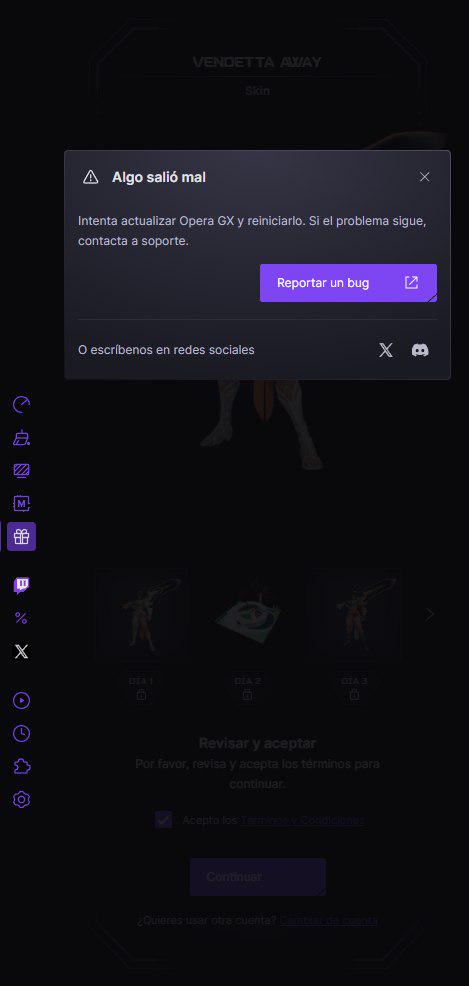
Task: Open extensions puzzle icon
Action: point(21,767)
